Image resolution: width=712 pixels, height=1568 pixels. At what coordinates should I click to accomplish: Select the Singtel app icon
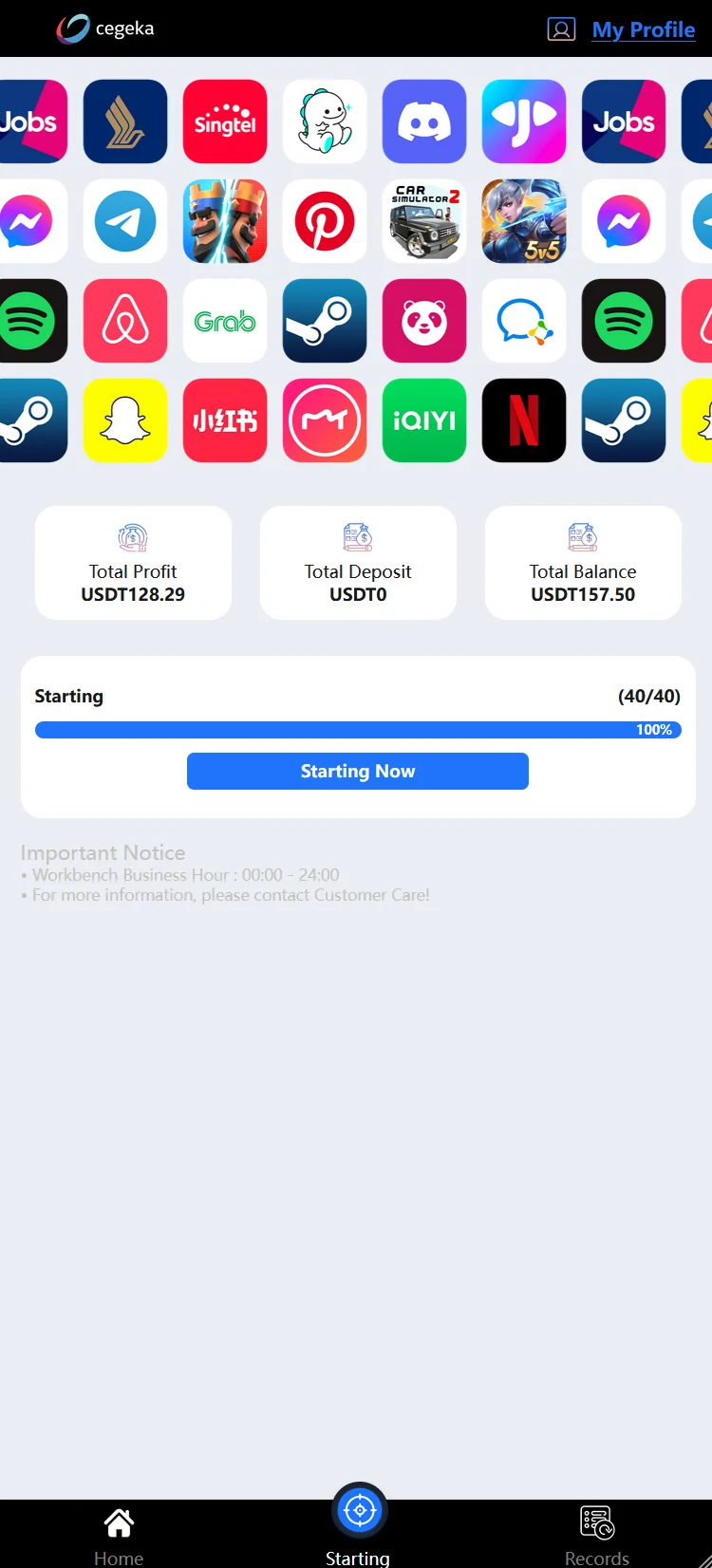tap(225, 121)
